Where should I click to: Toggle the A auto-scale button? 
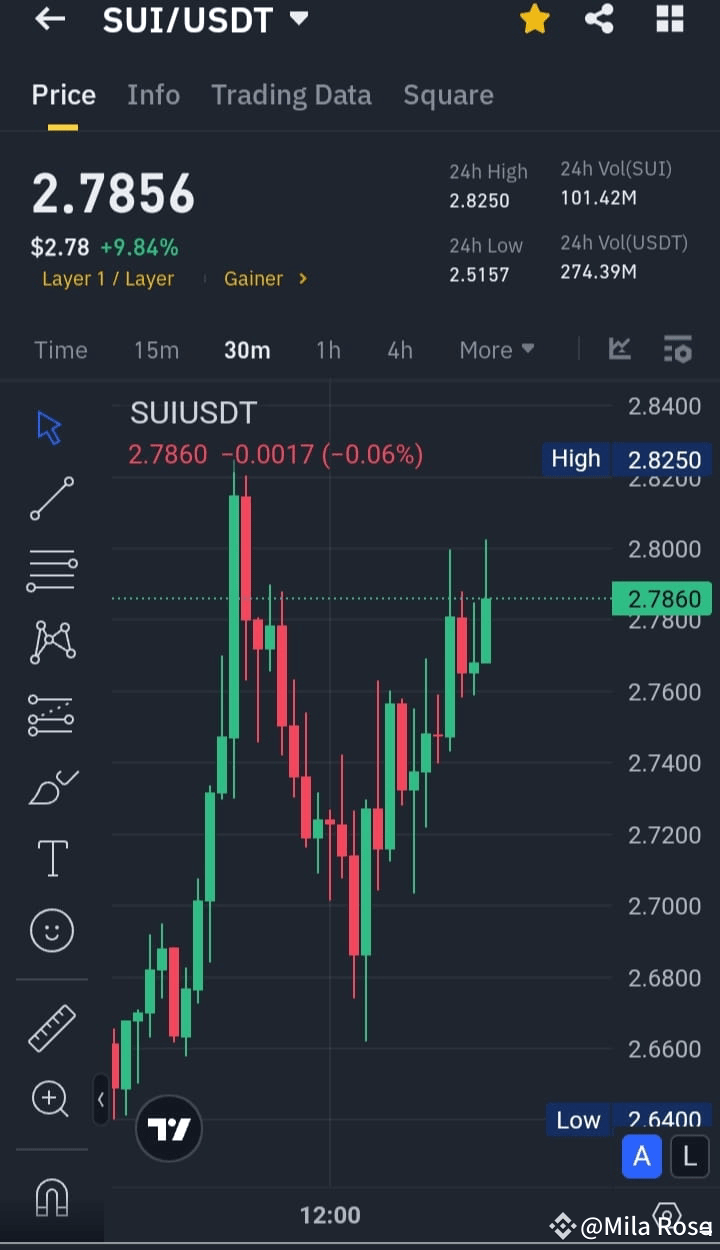(x=642, y=1156)
